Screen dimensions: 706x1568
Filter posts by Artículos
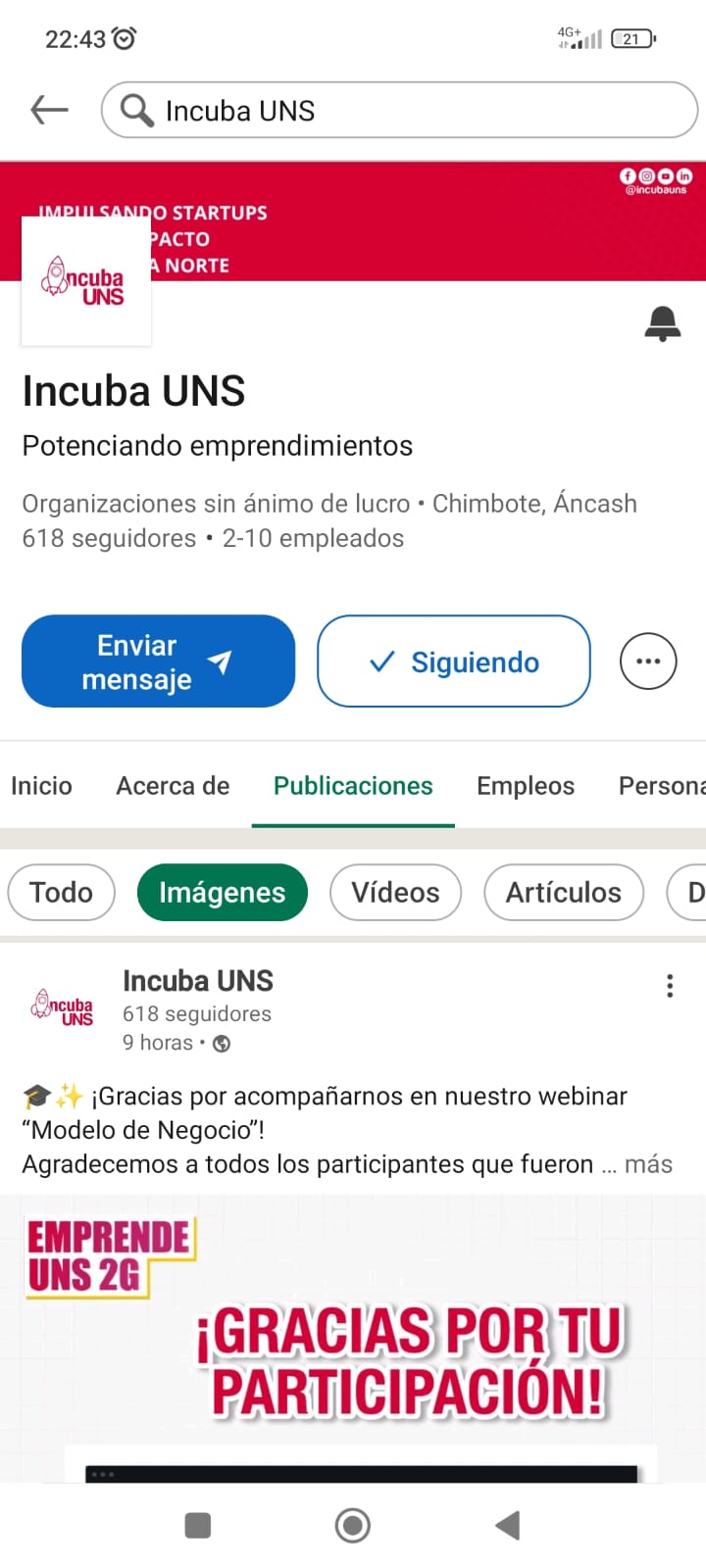[x=564, y=893]
